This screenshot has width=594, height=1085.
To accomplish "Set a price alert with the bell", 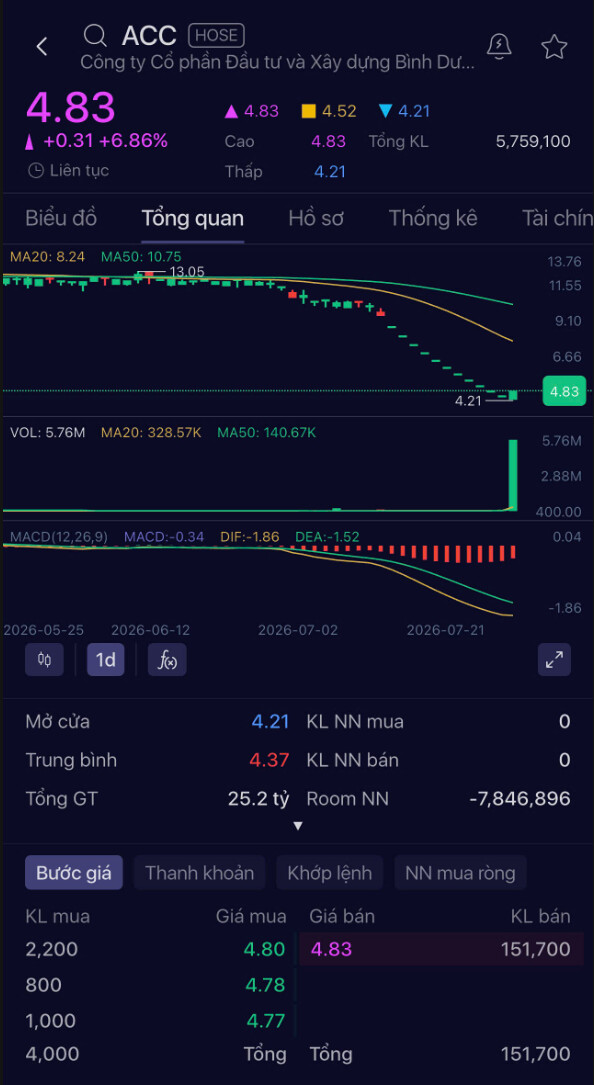I will pyautogui.click(x=498, y=46).
